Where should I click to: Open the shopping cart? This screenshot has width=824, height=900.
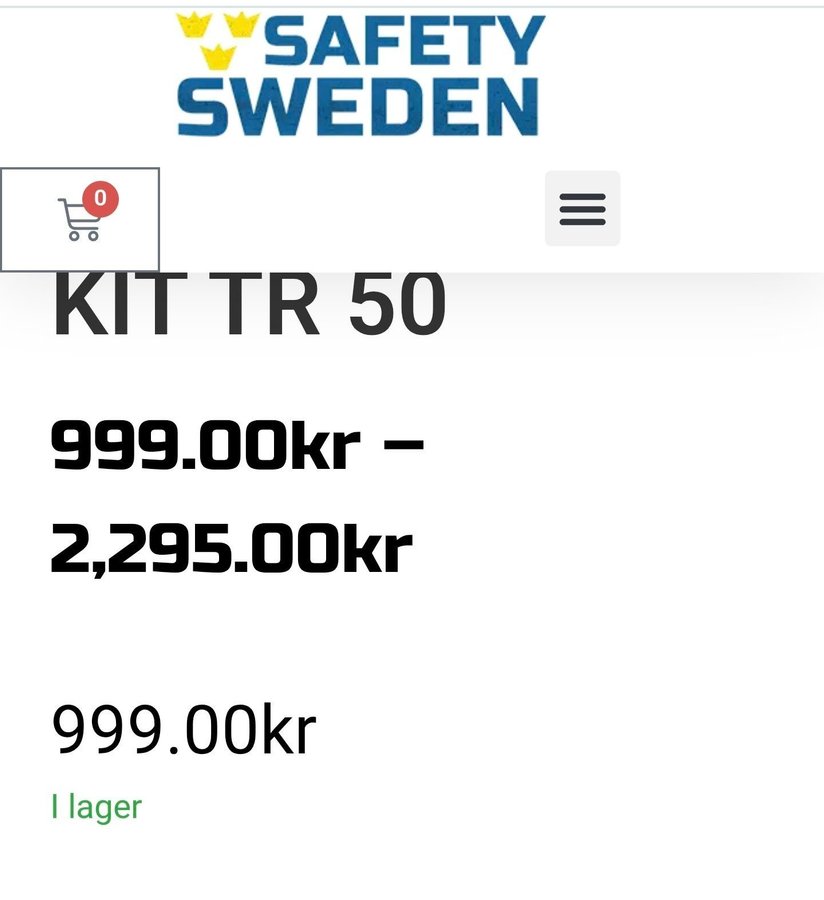[x=80, y=219]
